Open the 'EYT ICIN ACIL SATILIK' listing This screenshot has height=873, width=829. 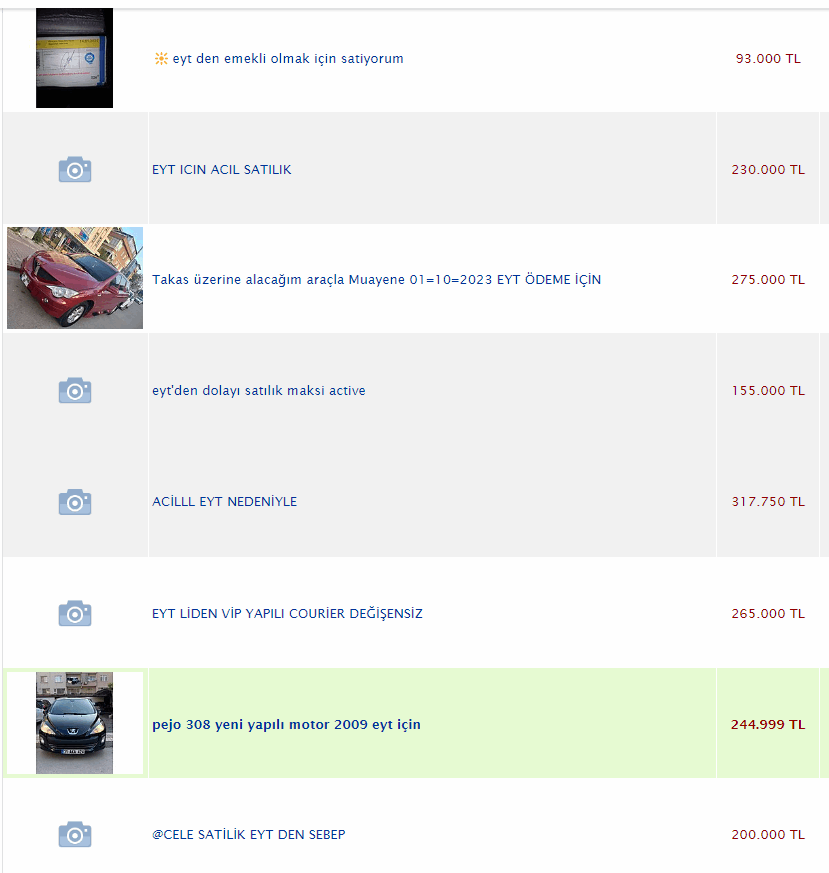(x=221, y=170)
